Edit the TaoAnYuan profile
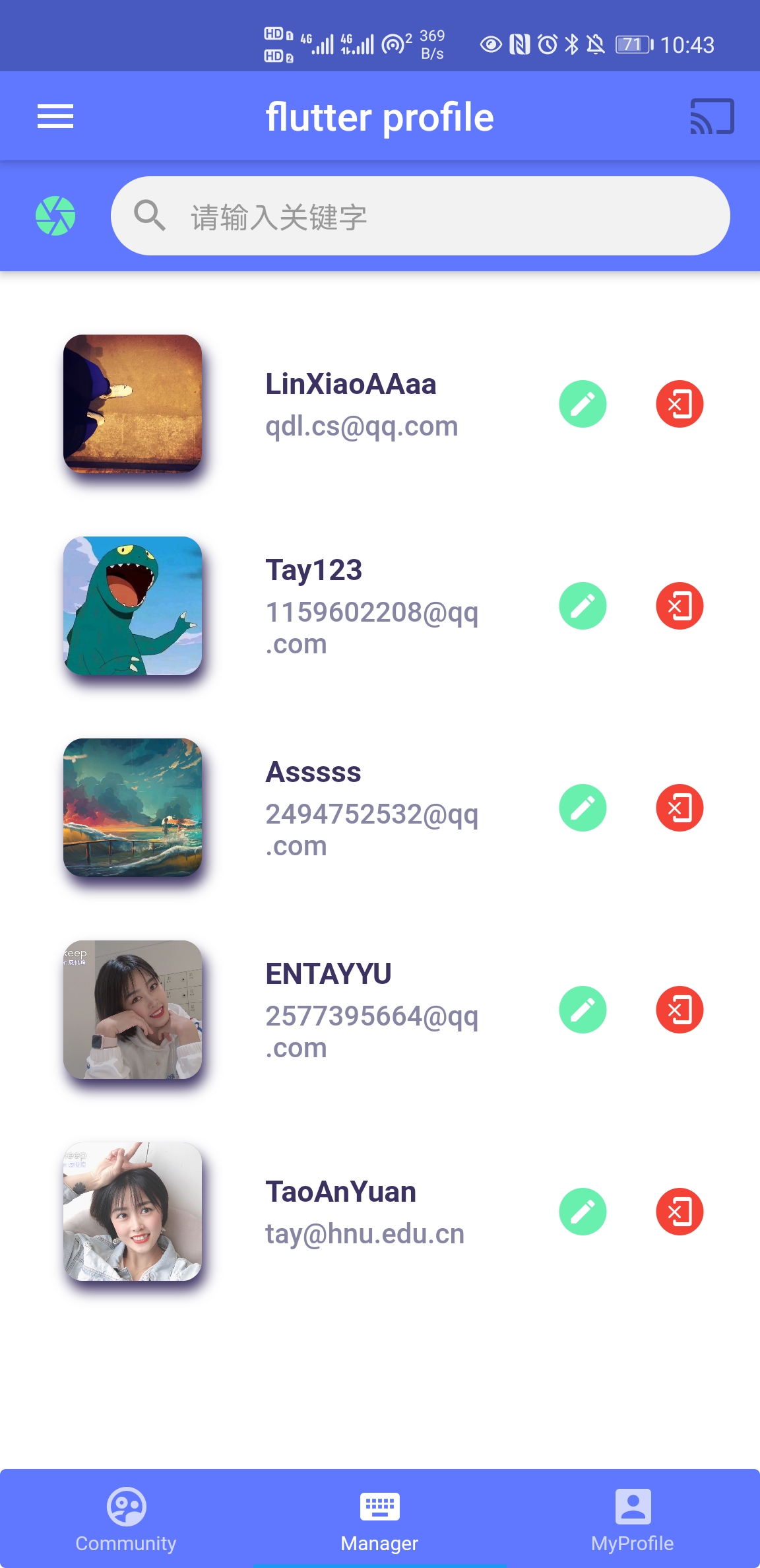 [x=583, y=1212]
